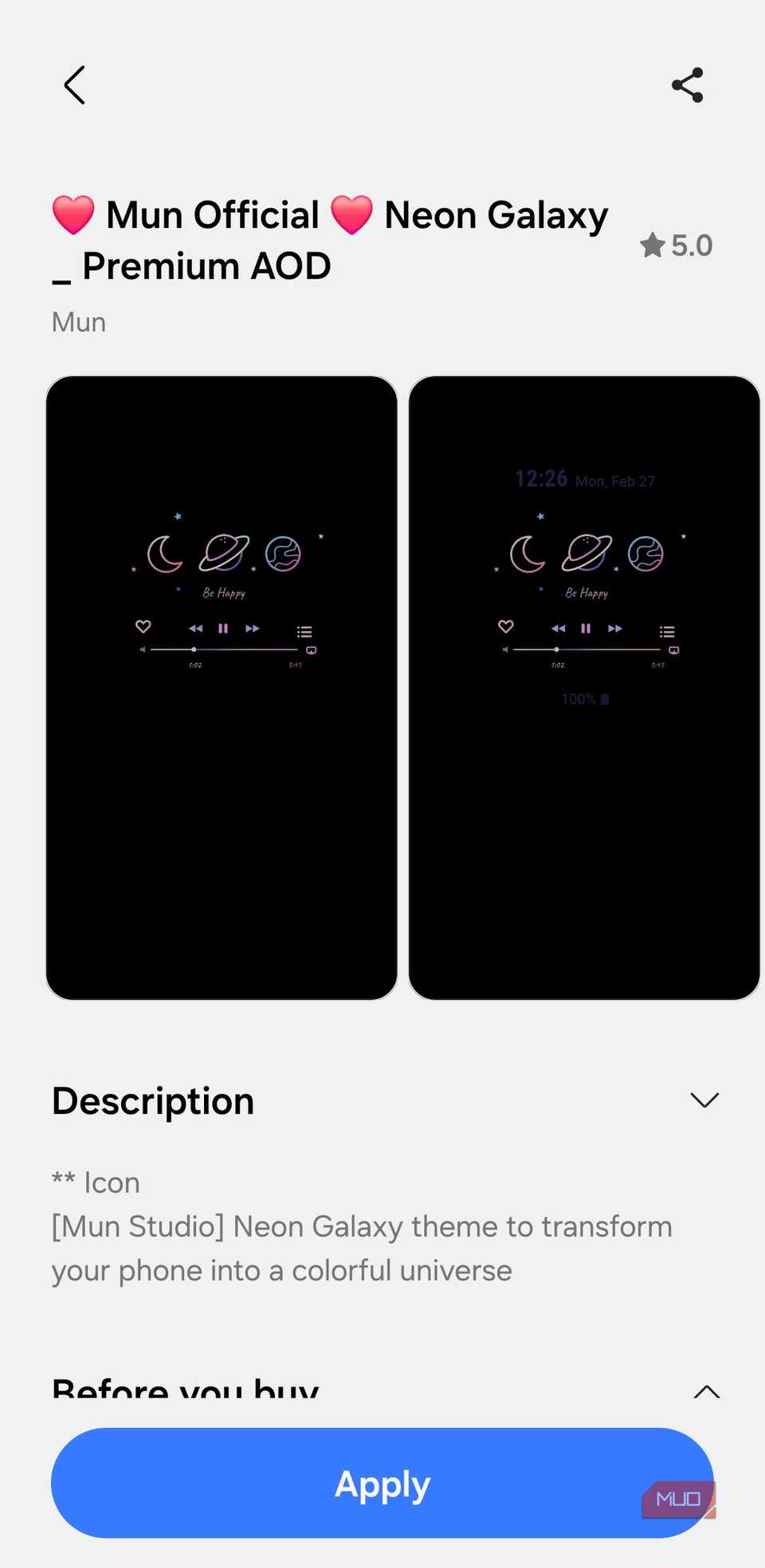Image resolution: width=765 pixels, height=1568 pixels.
Task: Expand the Description section
Action: [x=704, y=1100]
